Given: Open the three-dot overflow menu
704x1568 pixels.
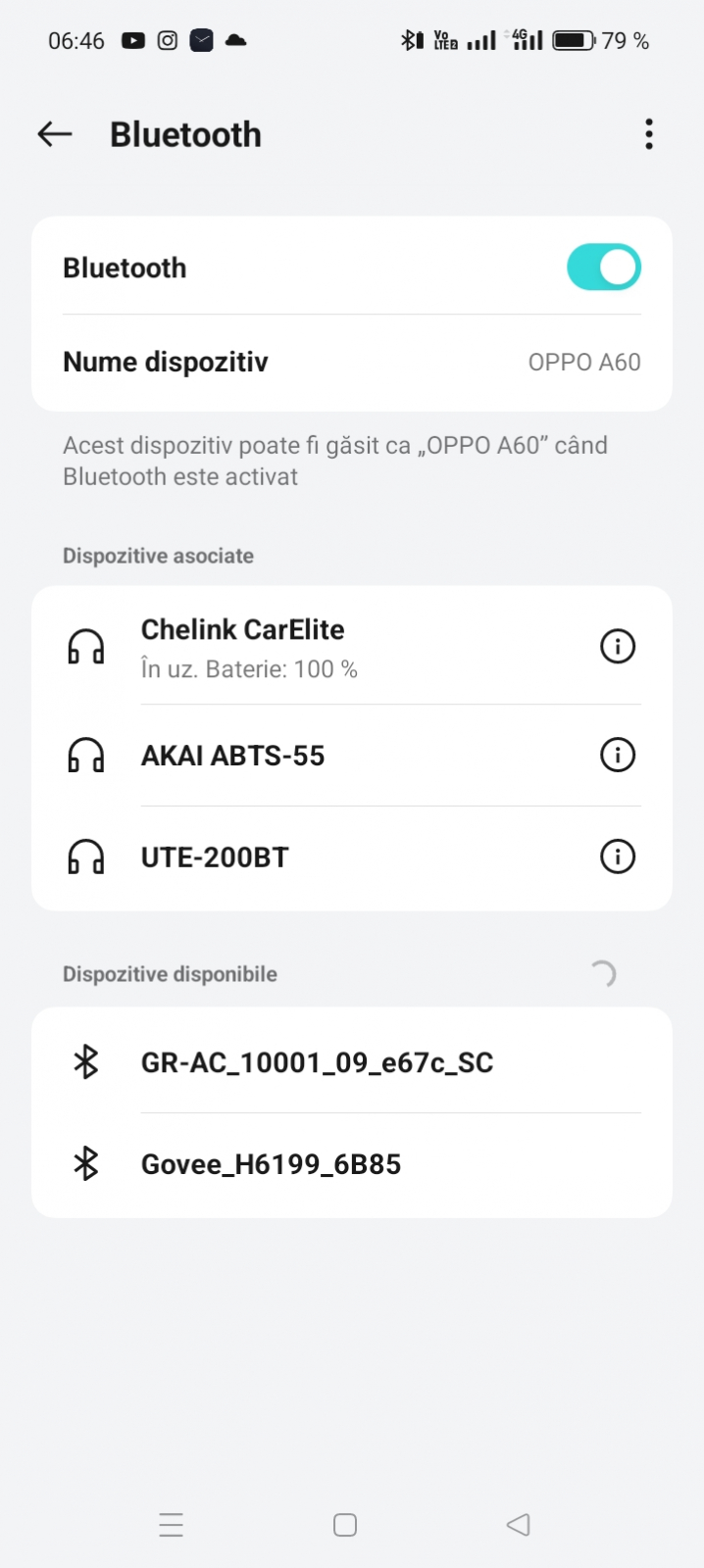Looking at the screenshot, I should (649, 134).
